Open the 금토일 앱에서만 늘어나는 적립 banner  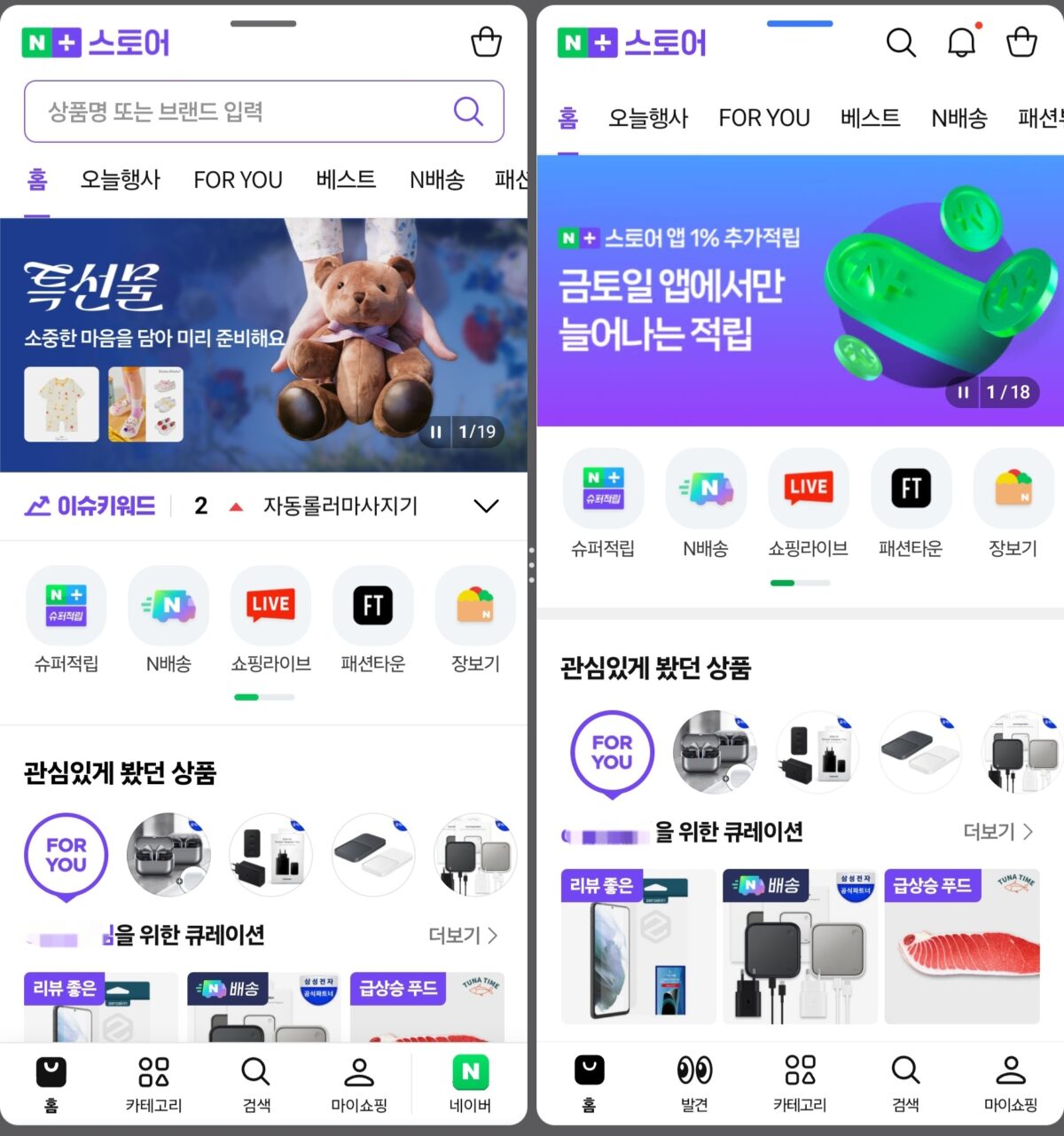[x=754, y=293]
